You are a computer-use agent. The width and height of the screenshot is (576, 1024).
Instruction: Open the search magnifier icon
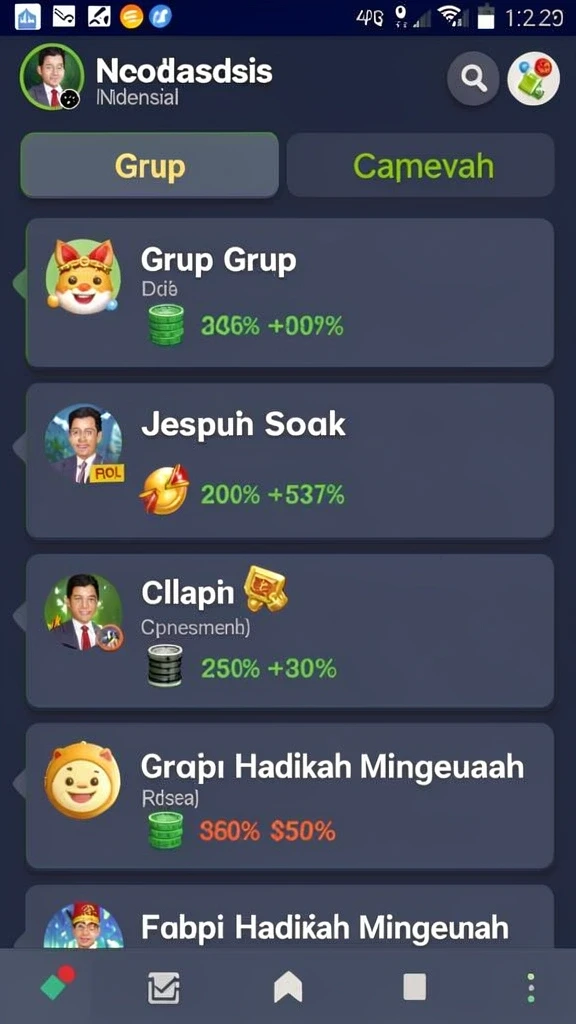click(473, 78)
